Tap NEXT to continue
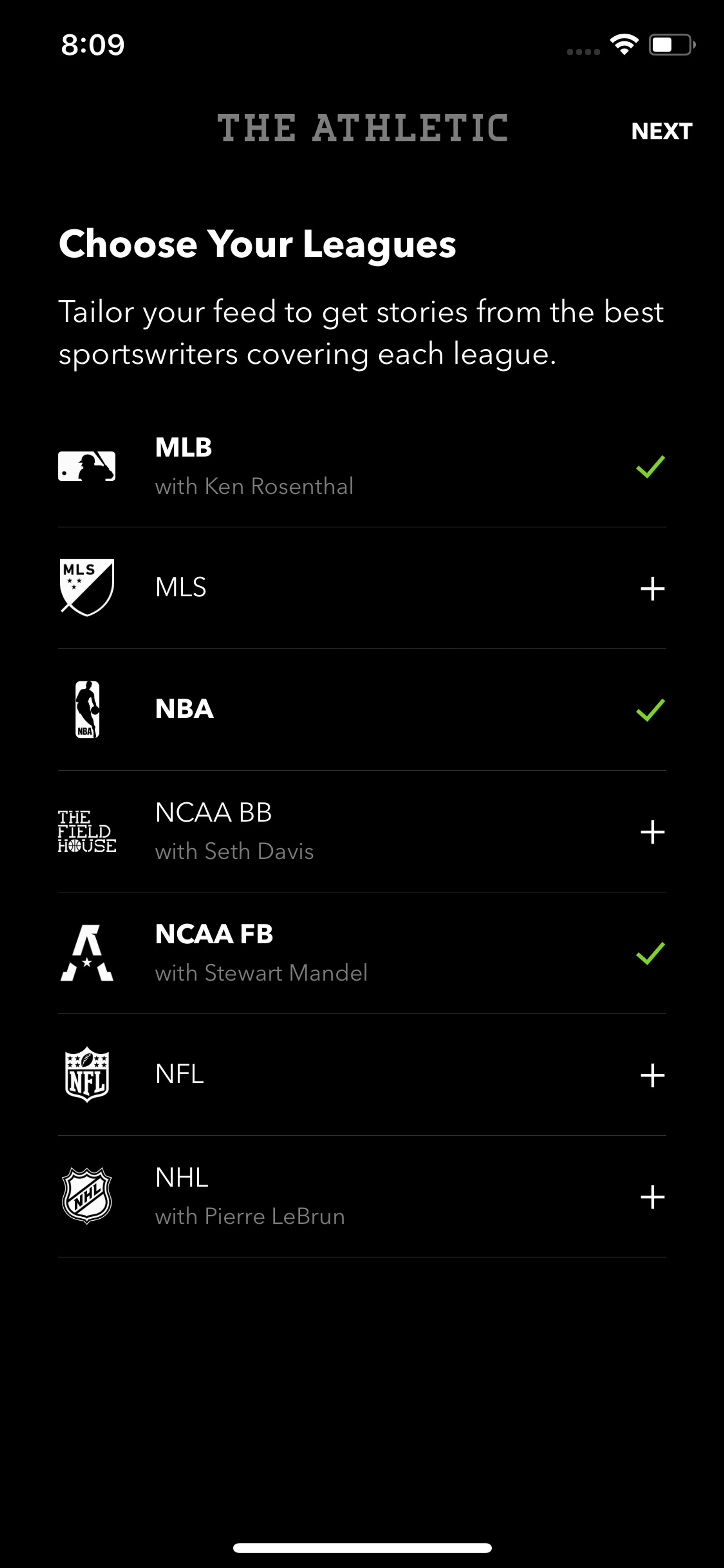 pos(661,131)
